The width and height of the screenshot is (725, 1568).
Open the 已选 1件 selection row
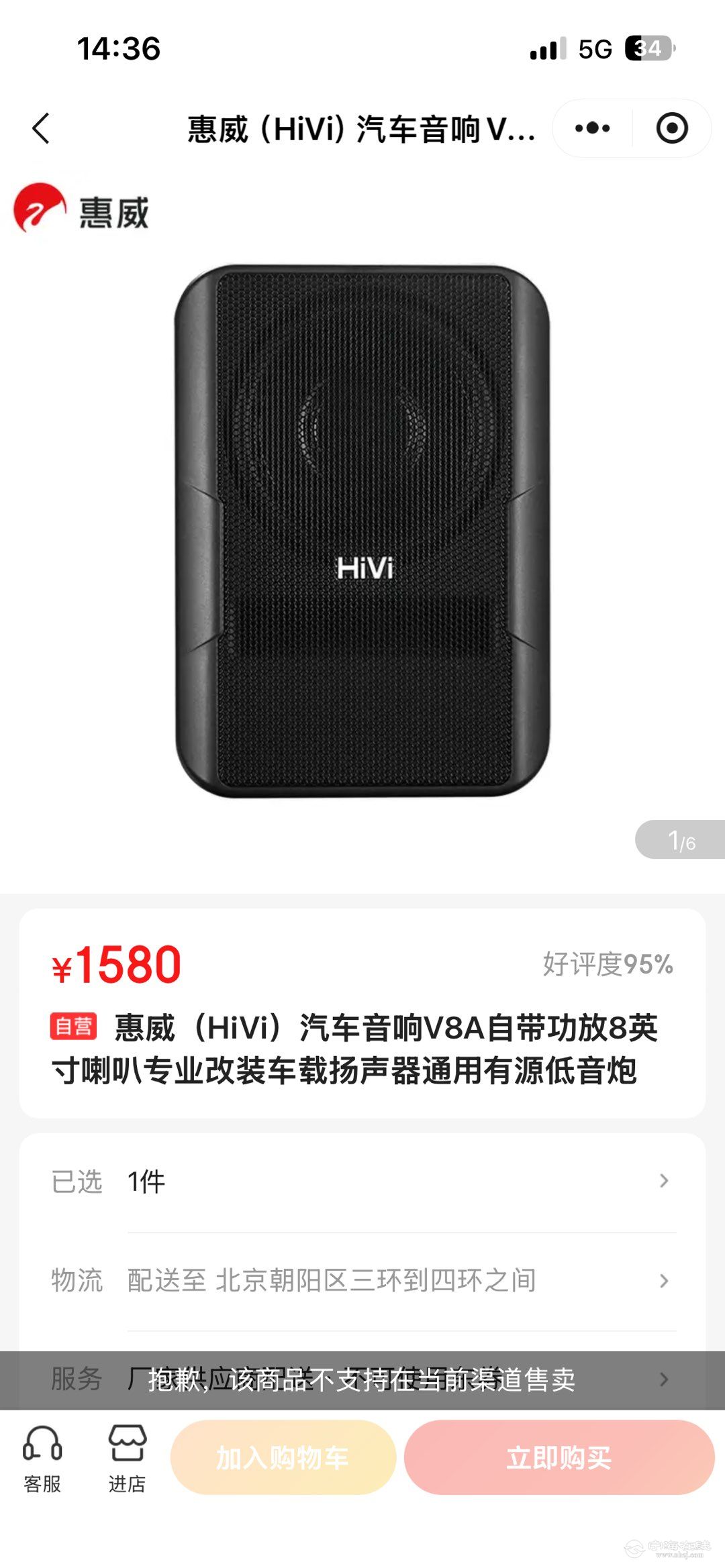pos(362,1182)
